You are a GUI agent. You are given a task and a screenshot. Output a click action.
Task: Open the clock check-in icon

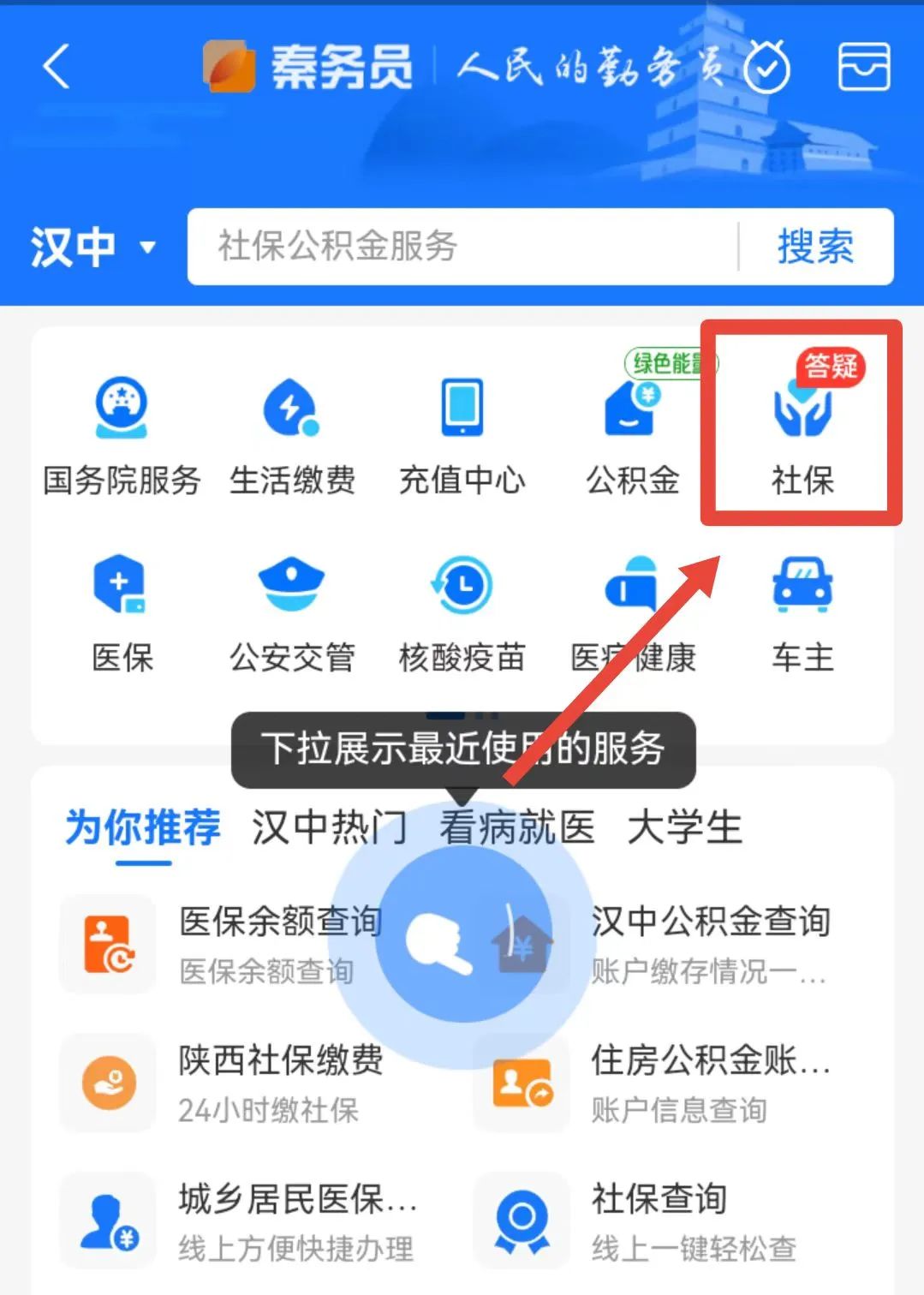[x=766, y=69]
